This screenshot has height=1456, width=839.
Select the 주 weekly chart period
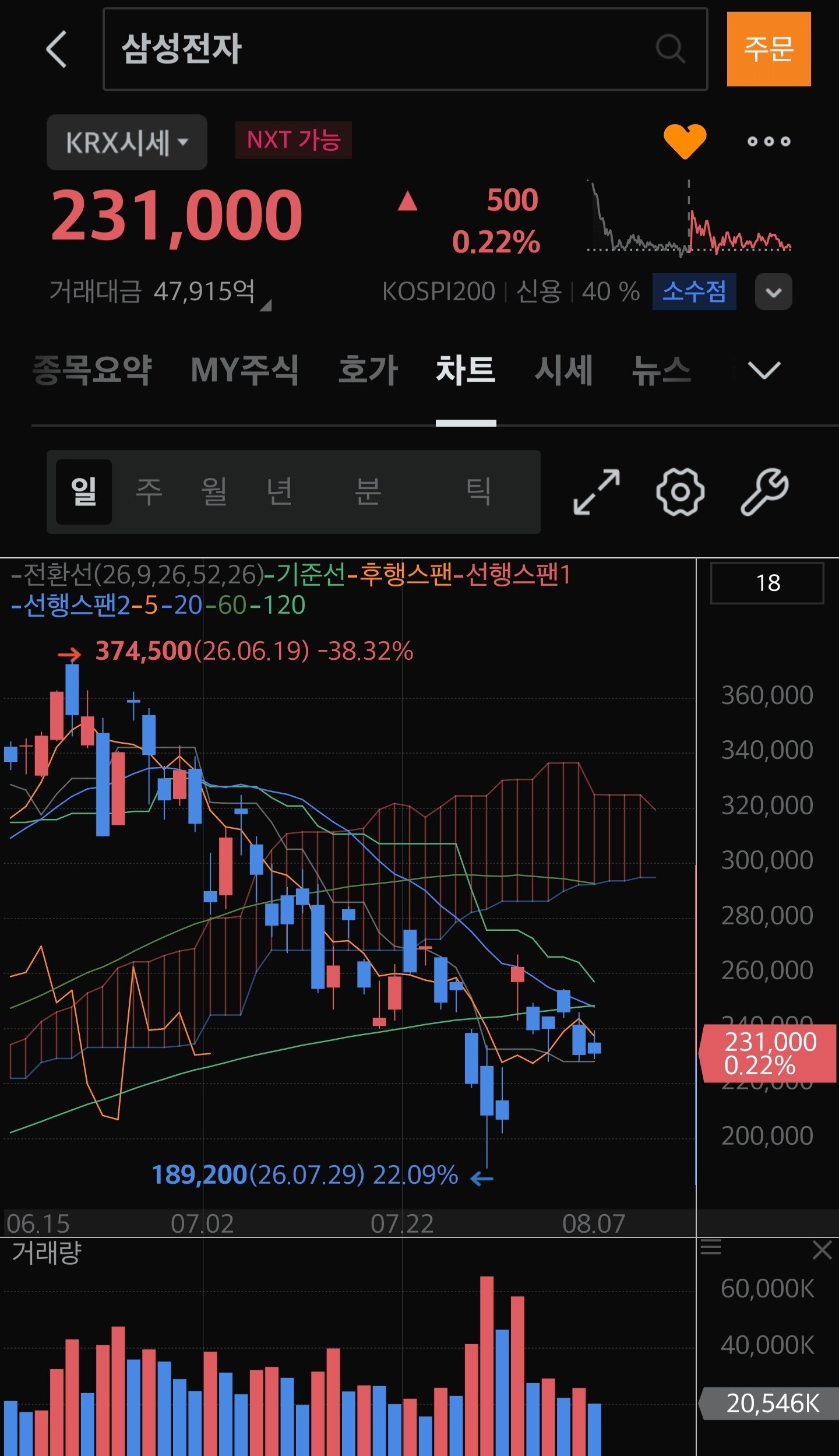(x=149, y=491)
